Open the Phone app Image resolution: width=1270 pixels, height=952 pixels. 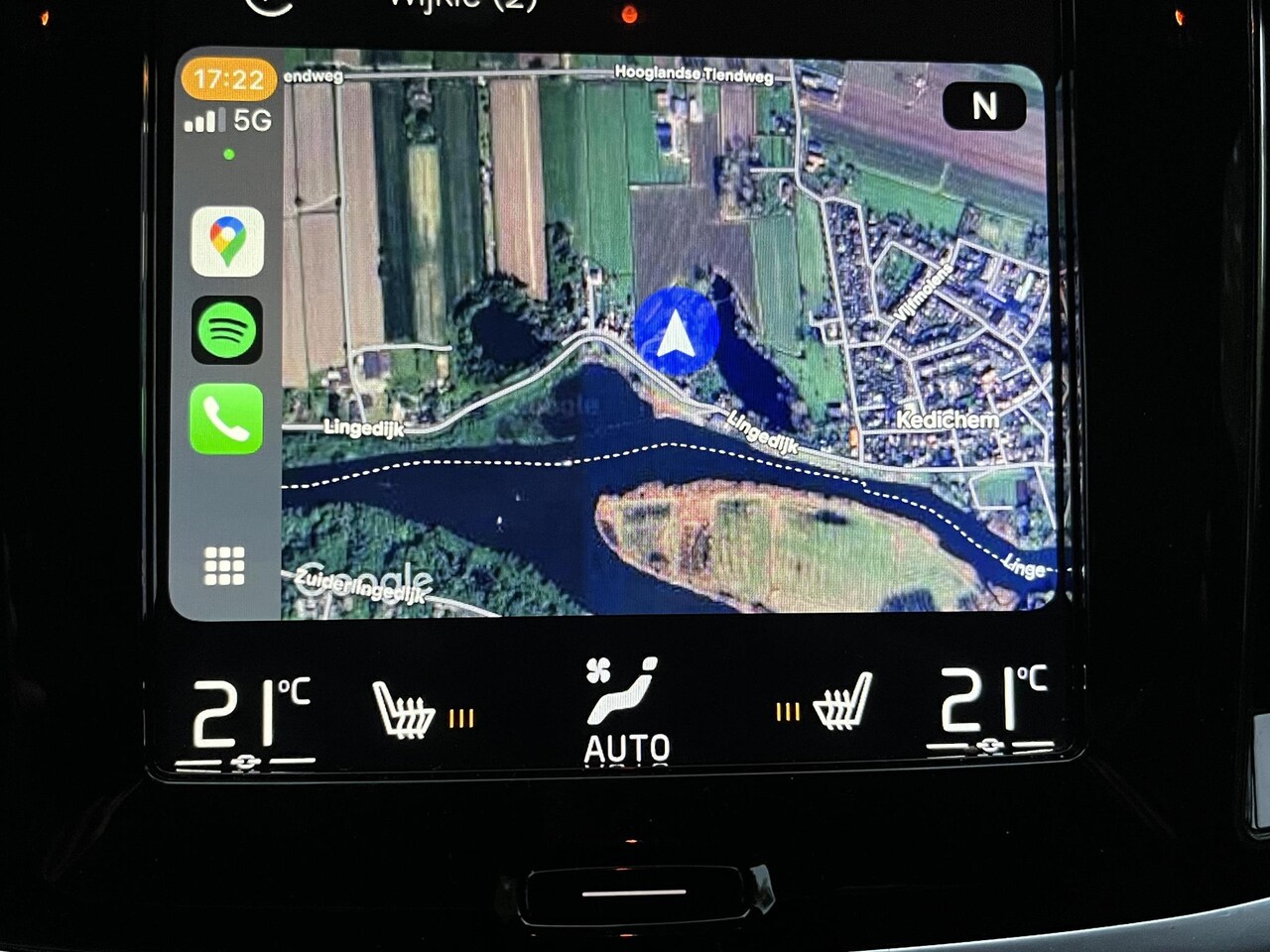(x=226, y=419)
